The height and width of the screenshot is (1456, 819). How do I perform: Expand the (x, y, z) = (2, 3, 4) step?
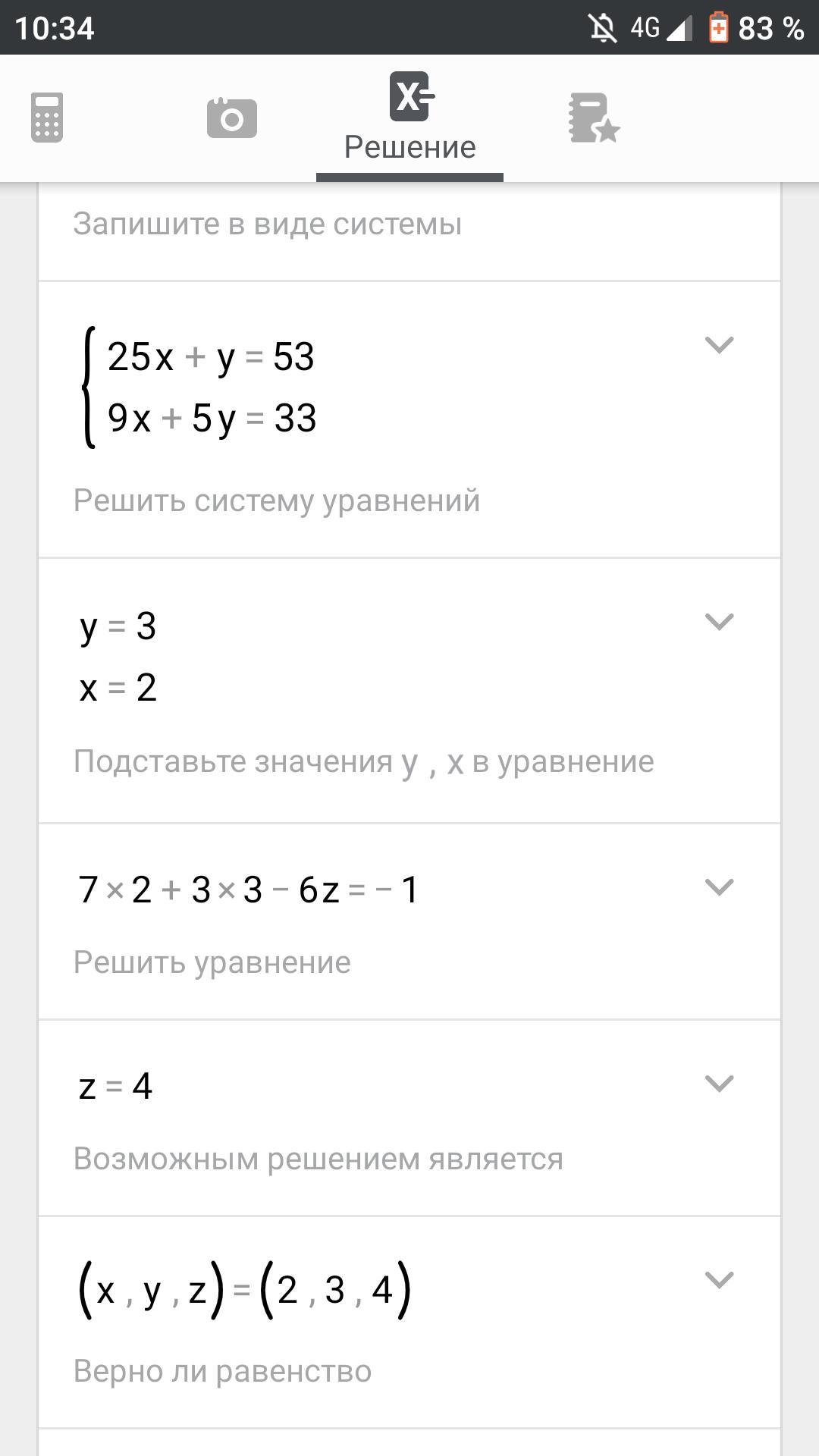(x=719, y=1280)
